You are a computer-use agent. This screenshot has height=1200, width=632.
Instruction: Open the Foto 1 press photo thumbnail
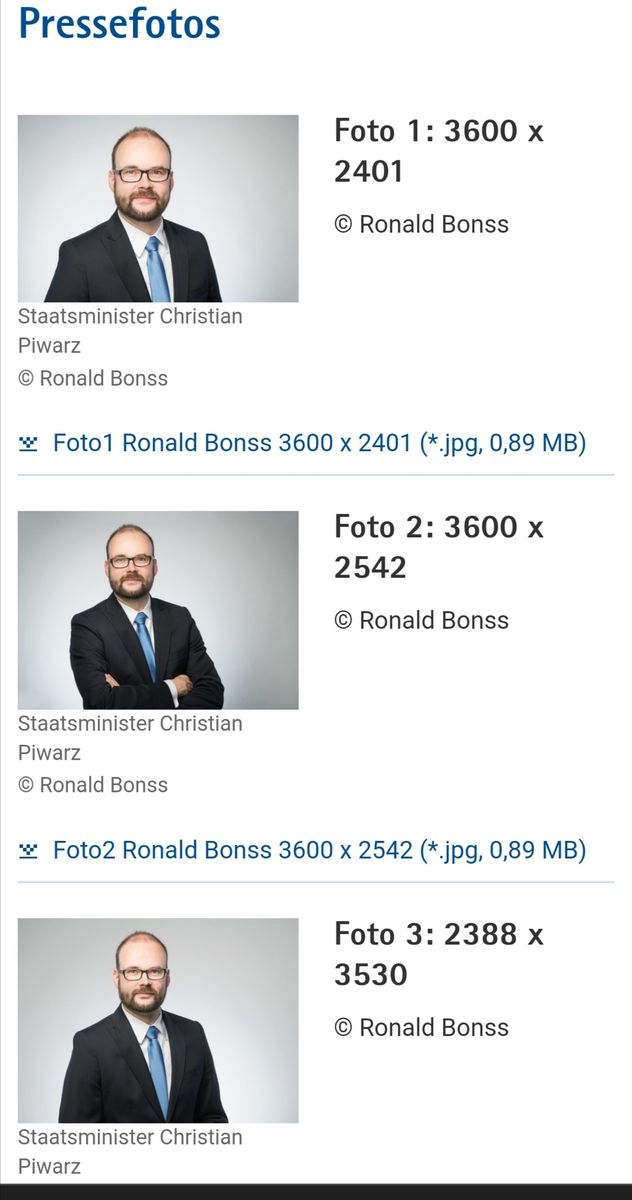click(x=158, y=209)
